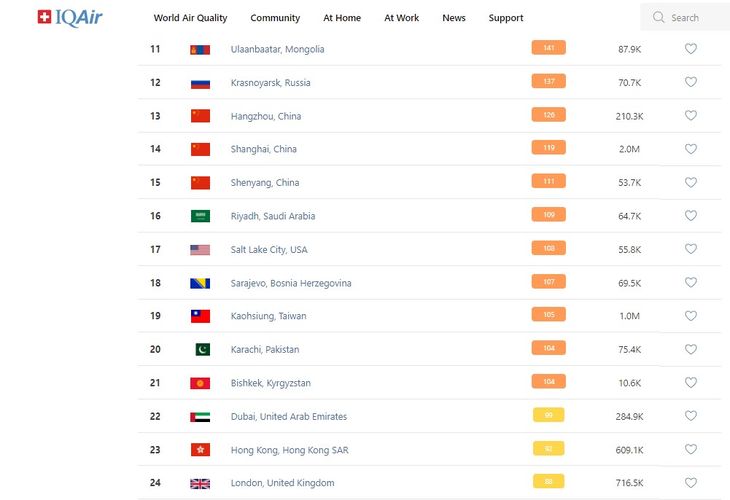Go to IQAir home via logo

[70, 17]
